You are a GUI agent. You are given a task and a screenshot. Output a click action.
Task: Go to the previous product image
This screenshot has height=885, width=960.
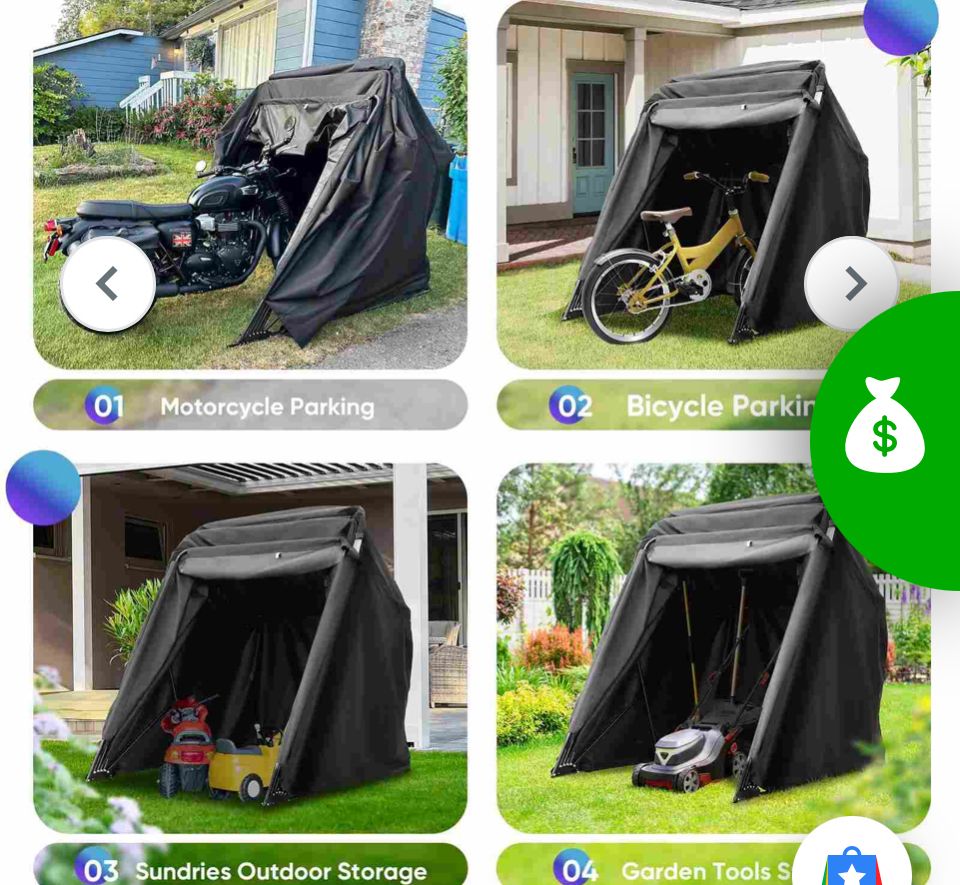(x=107, y=284)
